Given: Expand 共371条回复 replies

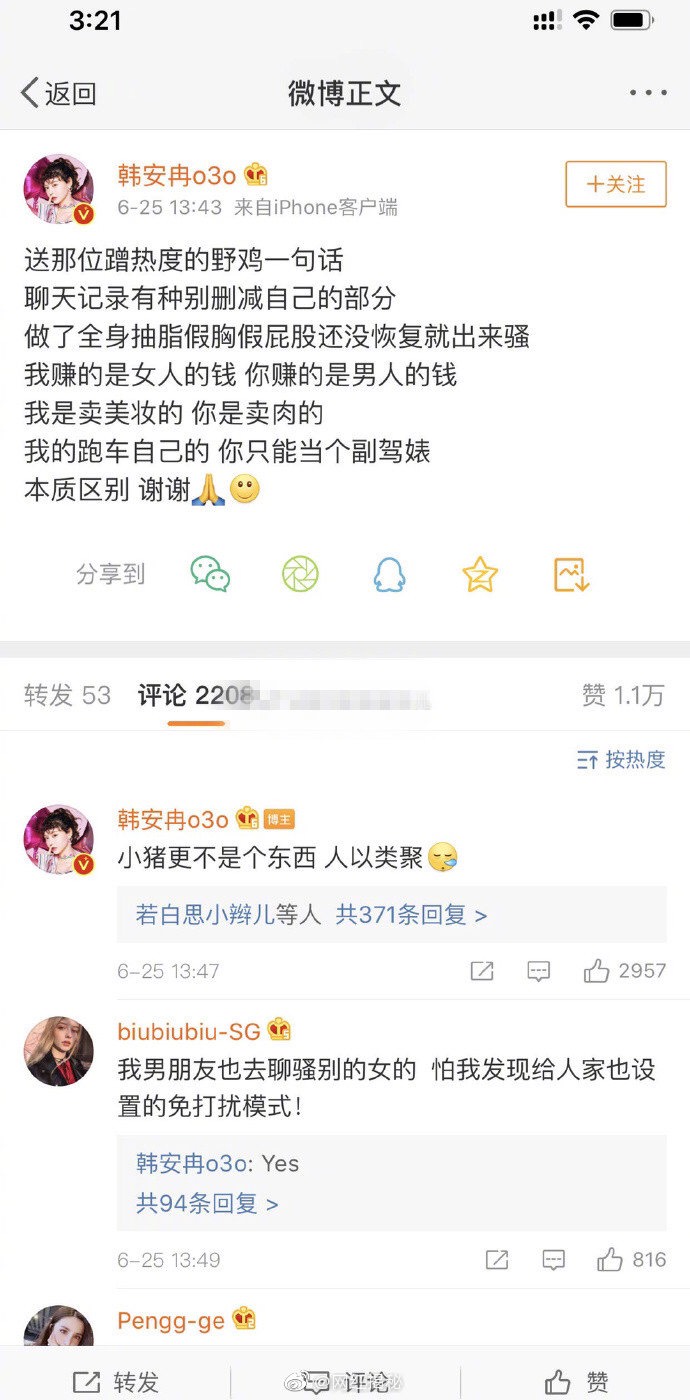Looking at the screenshot, I should tap(411, 915).
